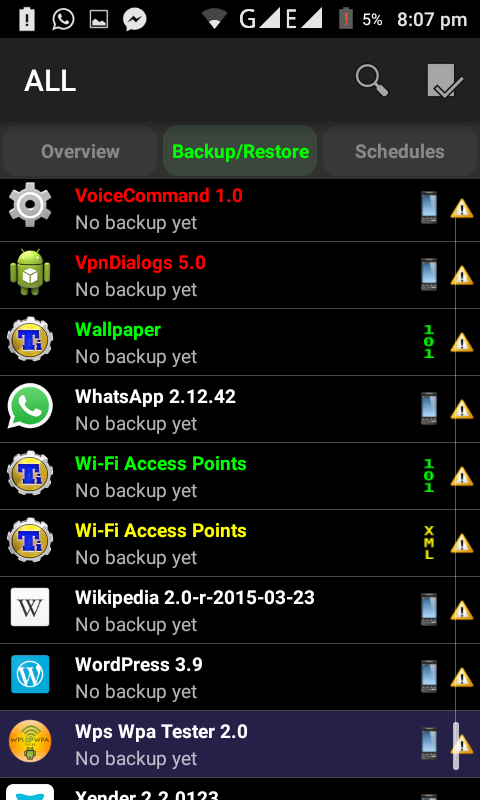Image resolution: width=480 pixels, height=800 pixels.
Task: Select Wps Wpa Tester 2.0
Action: point(240,744)
